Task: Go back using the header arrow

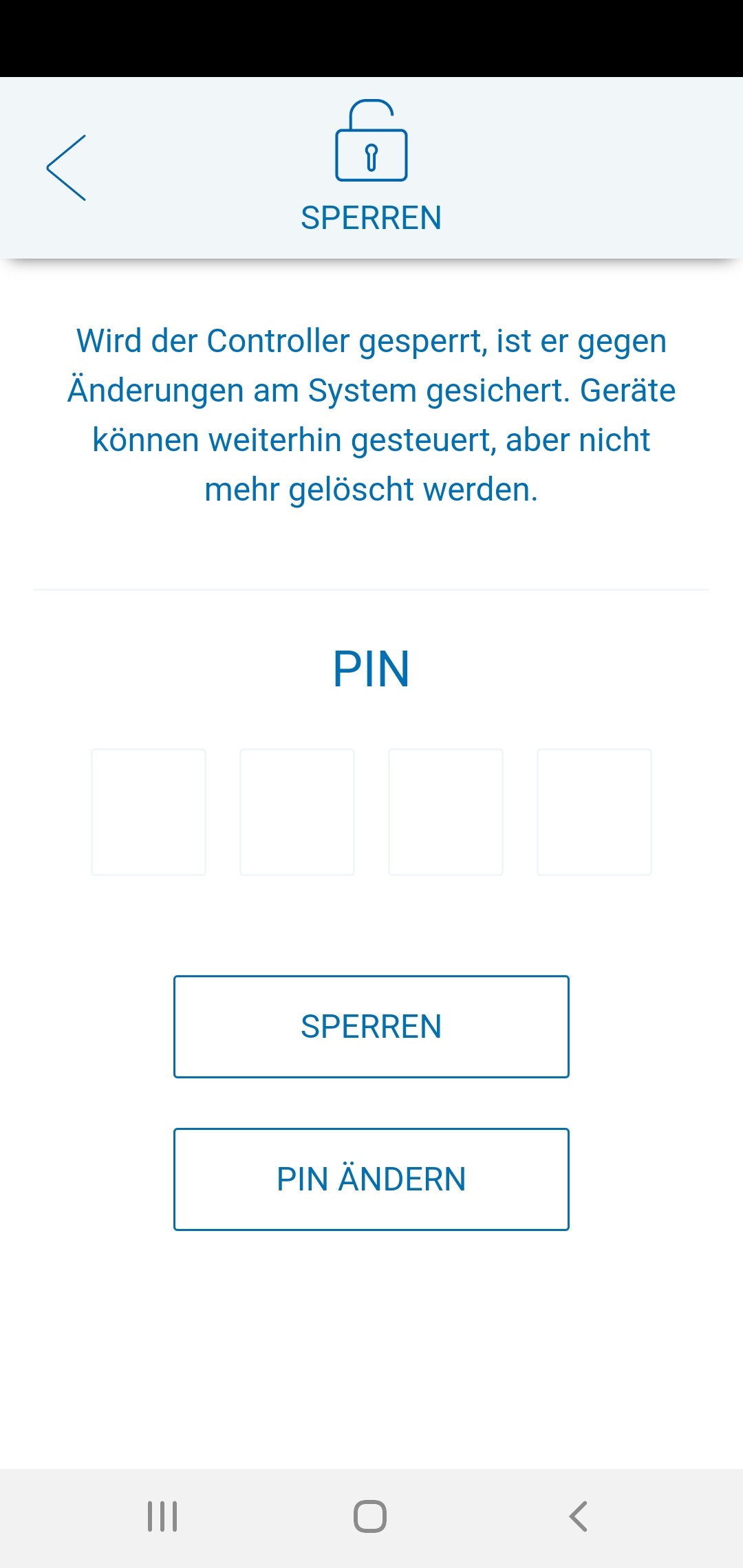Action: 67,168
